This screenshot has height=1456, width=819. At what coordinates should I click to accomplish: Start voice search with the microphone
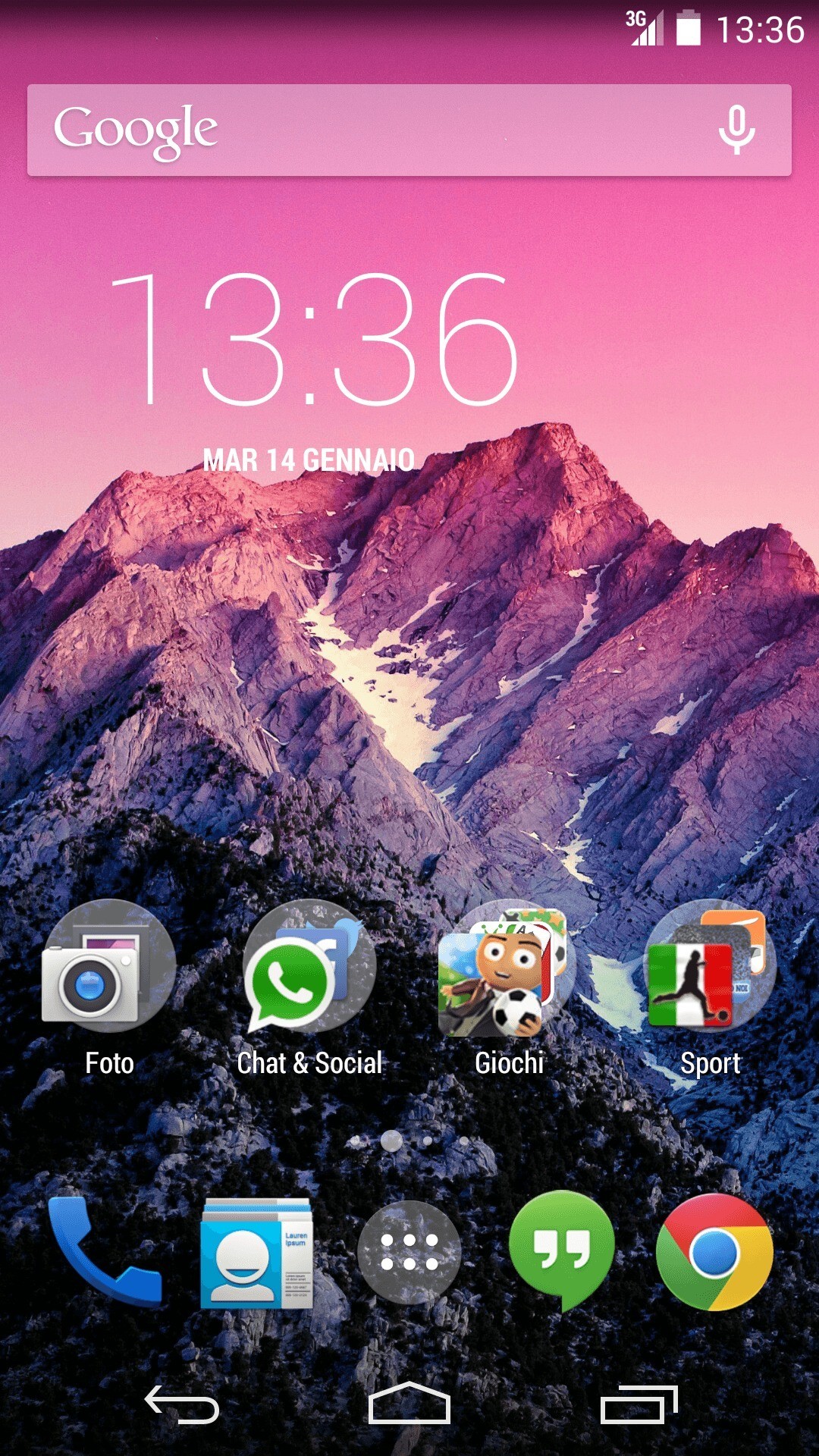pos(736,130)
